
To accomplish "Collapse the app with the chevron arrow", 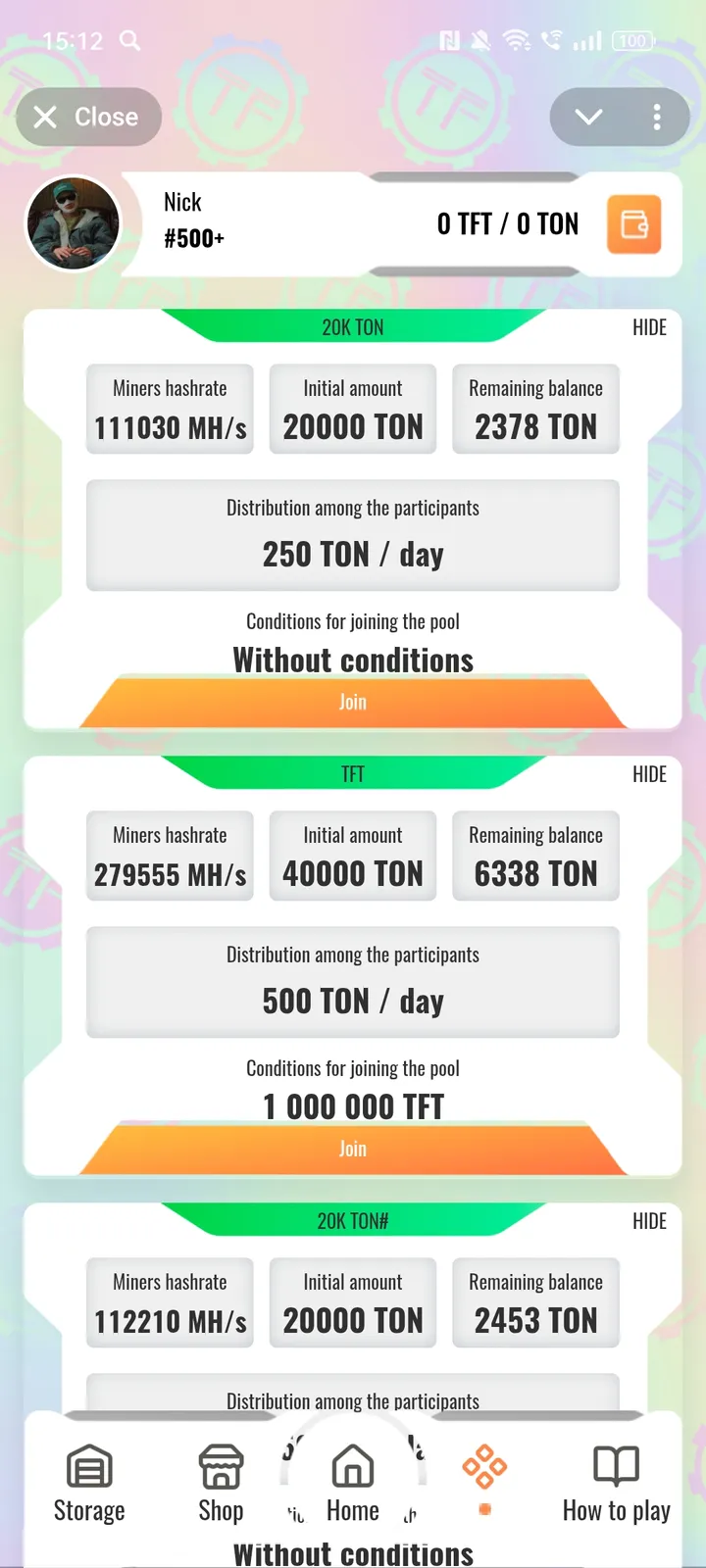I will coord(587,117).
